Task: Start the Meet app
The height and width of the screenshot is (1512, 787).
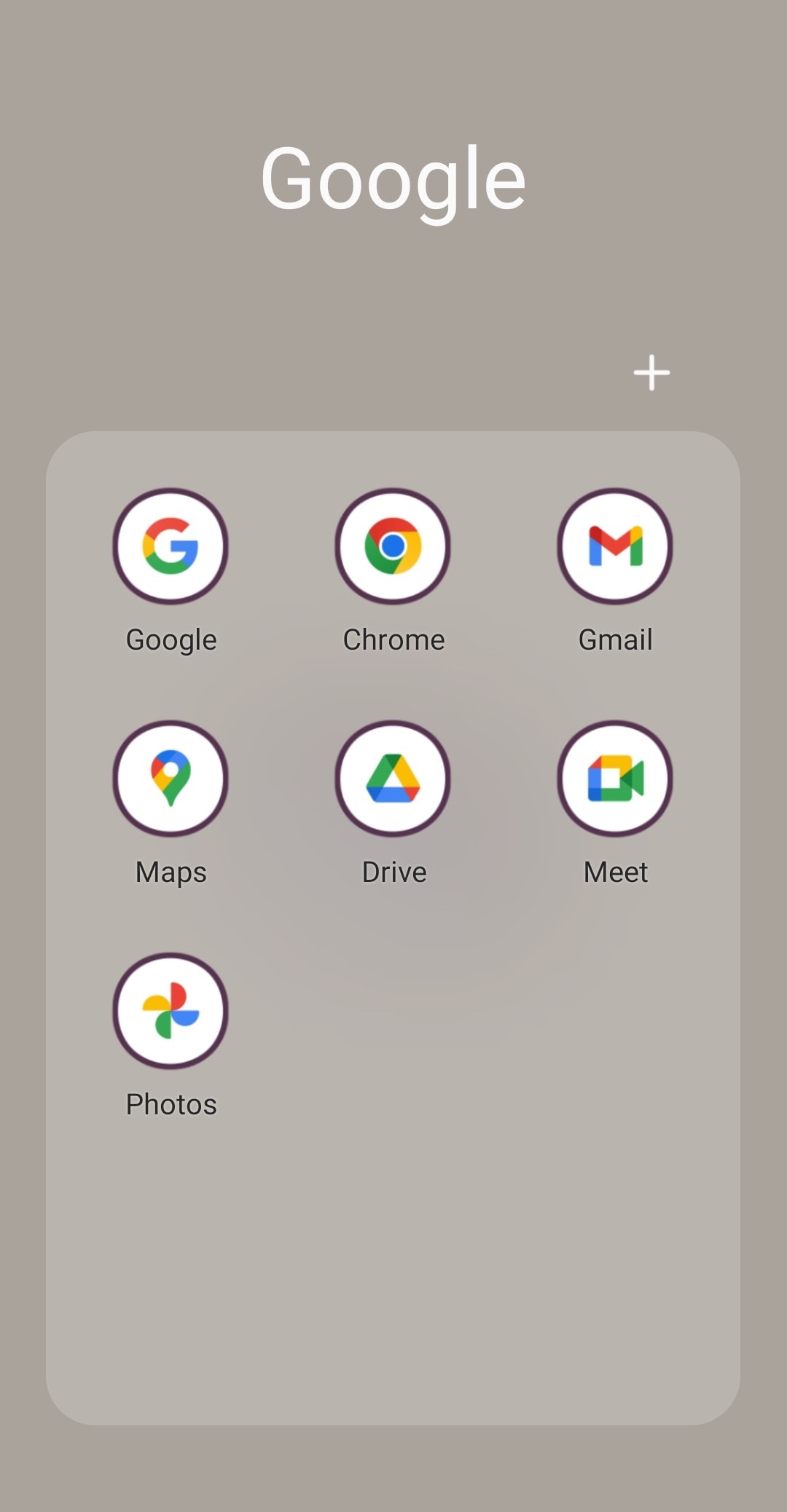Action: pyautogui.click(x=615, y=778)
